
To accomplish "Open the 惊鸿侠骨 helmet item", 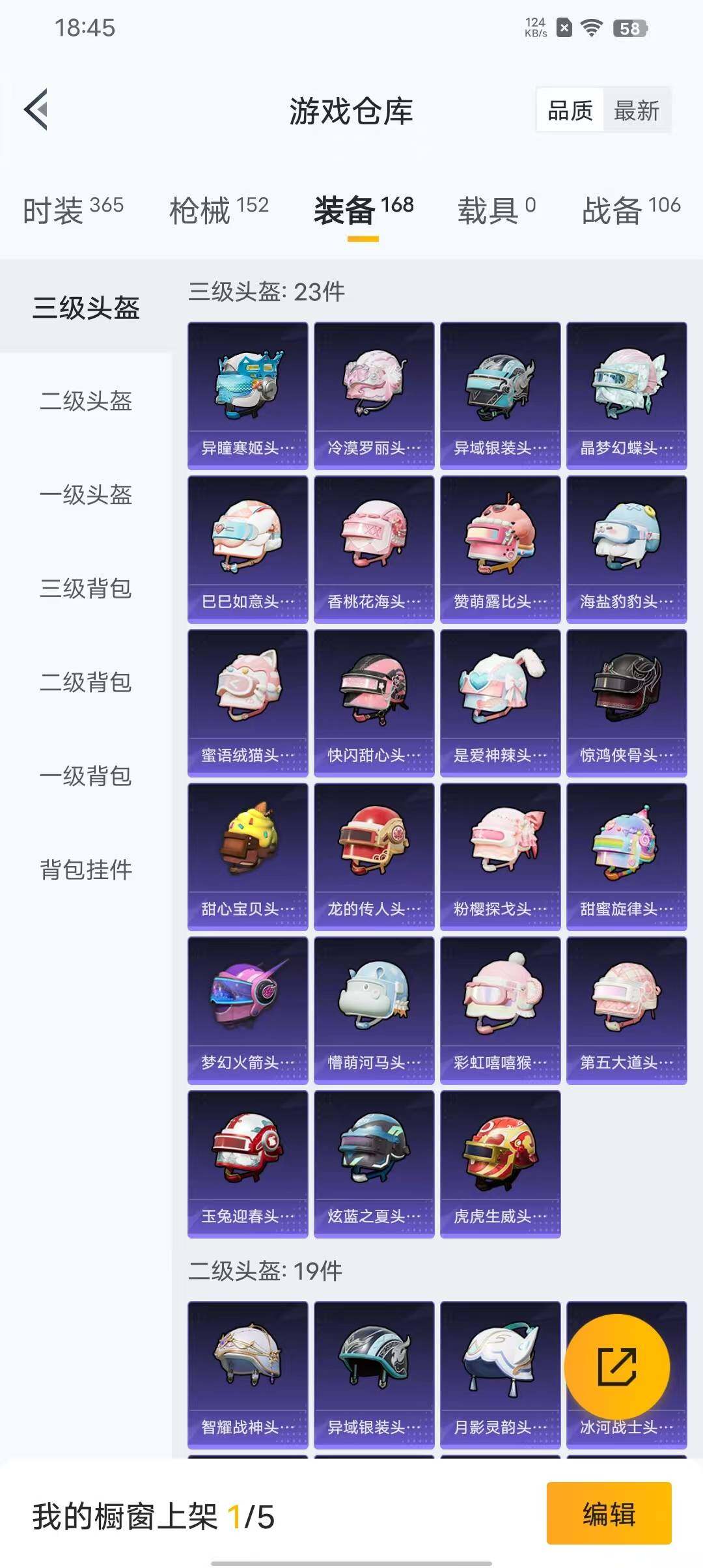I will 626,703.
